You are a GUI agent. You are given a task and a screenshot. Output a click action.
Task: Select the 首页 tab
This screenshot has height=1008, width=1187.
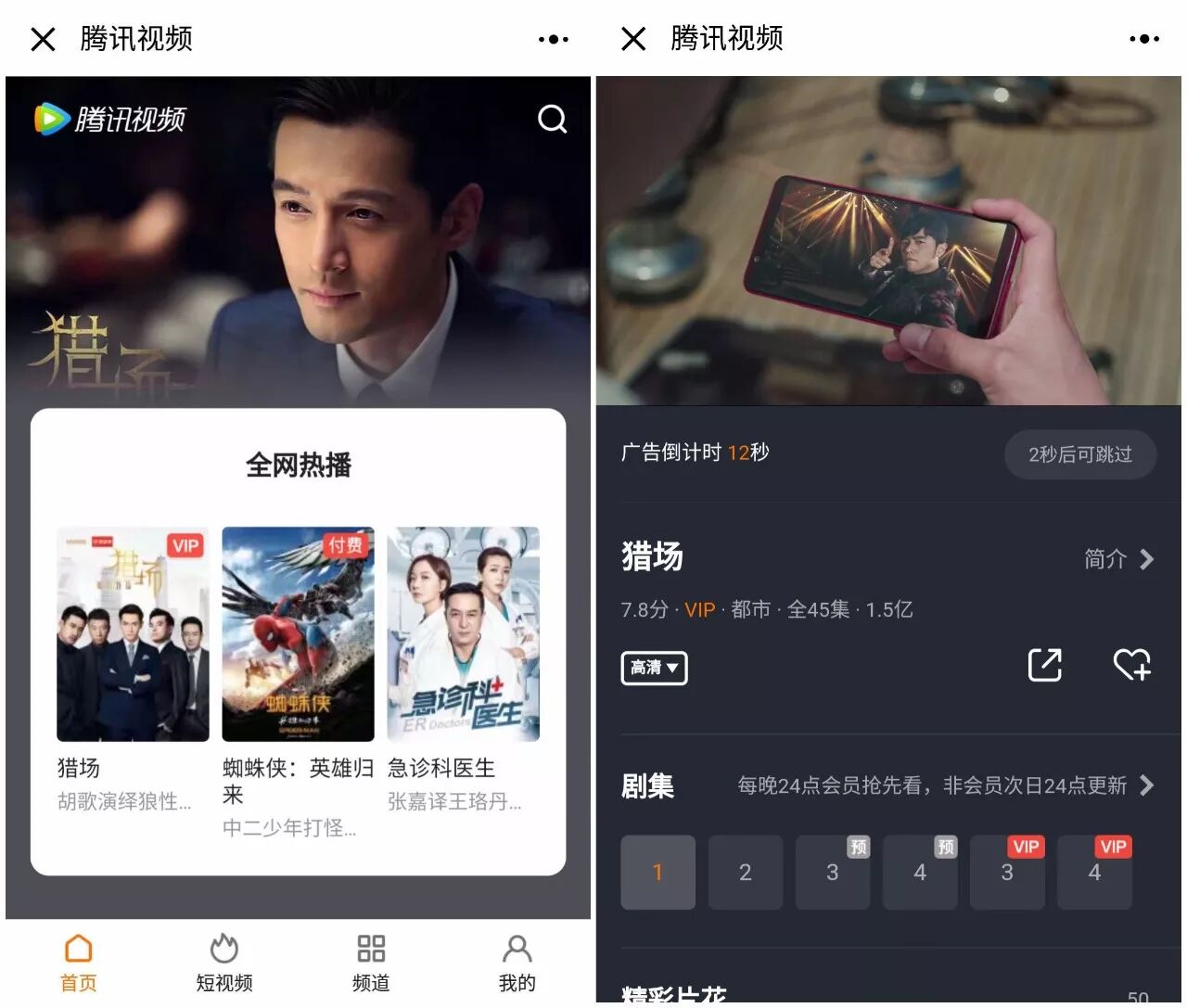click(79, 963)
